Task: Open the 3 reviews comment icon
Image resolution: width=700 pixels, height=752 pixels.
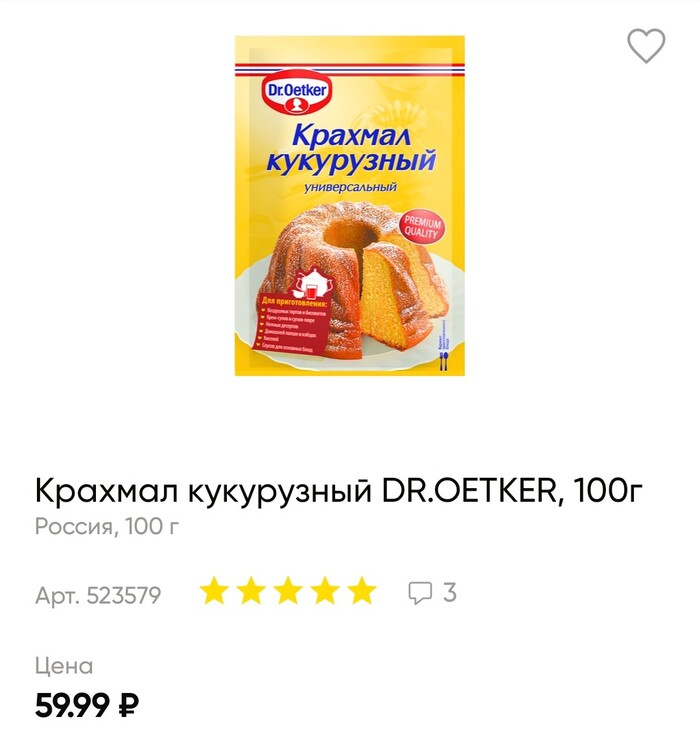Action: pos(421,593)
